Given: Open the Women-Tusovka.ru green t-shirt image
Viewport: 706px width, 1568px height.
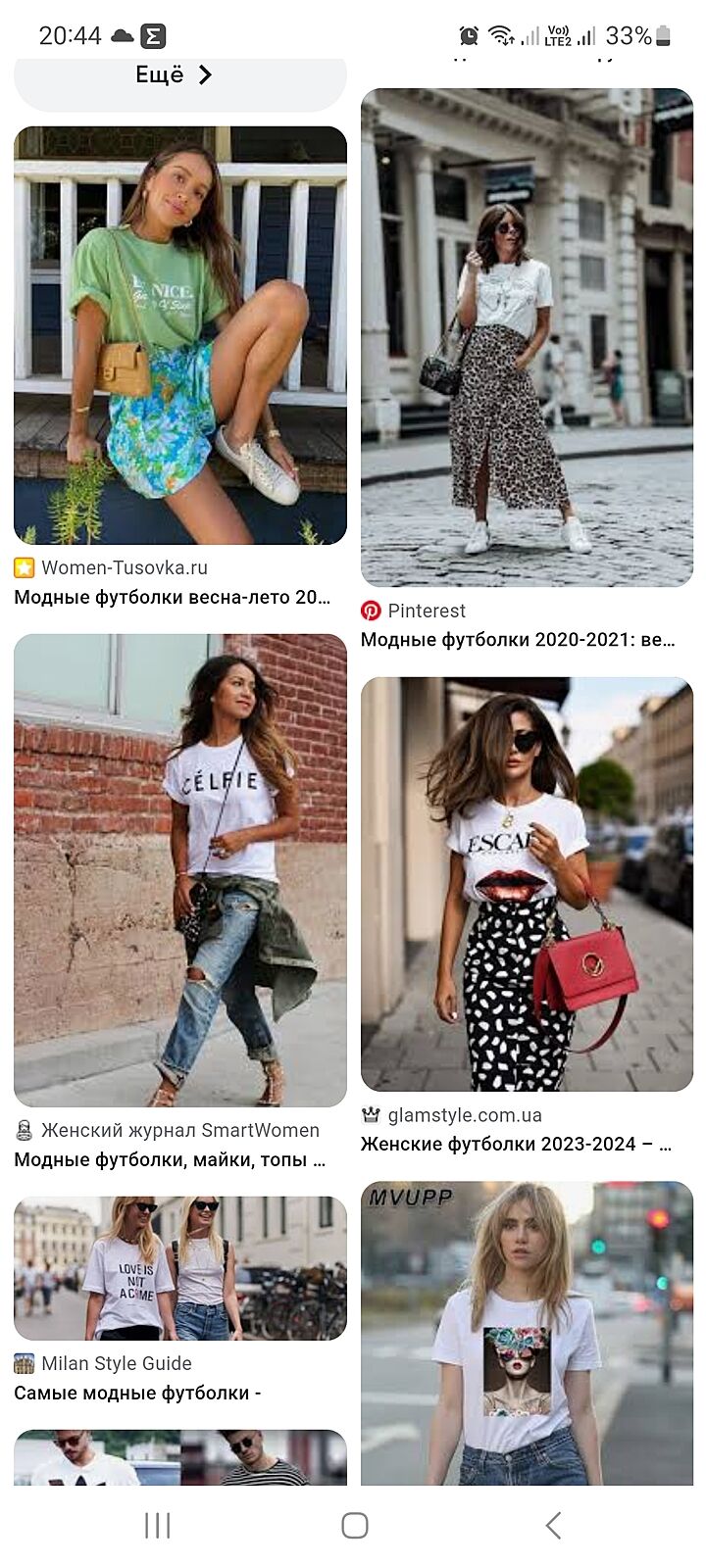Looking at the screenshot, I should (x=180, y=335).
